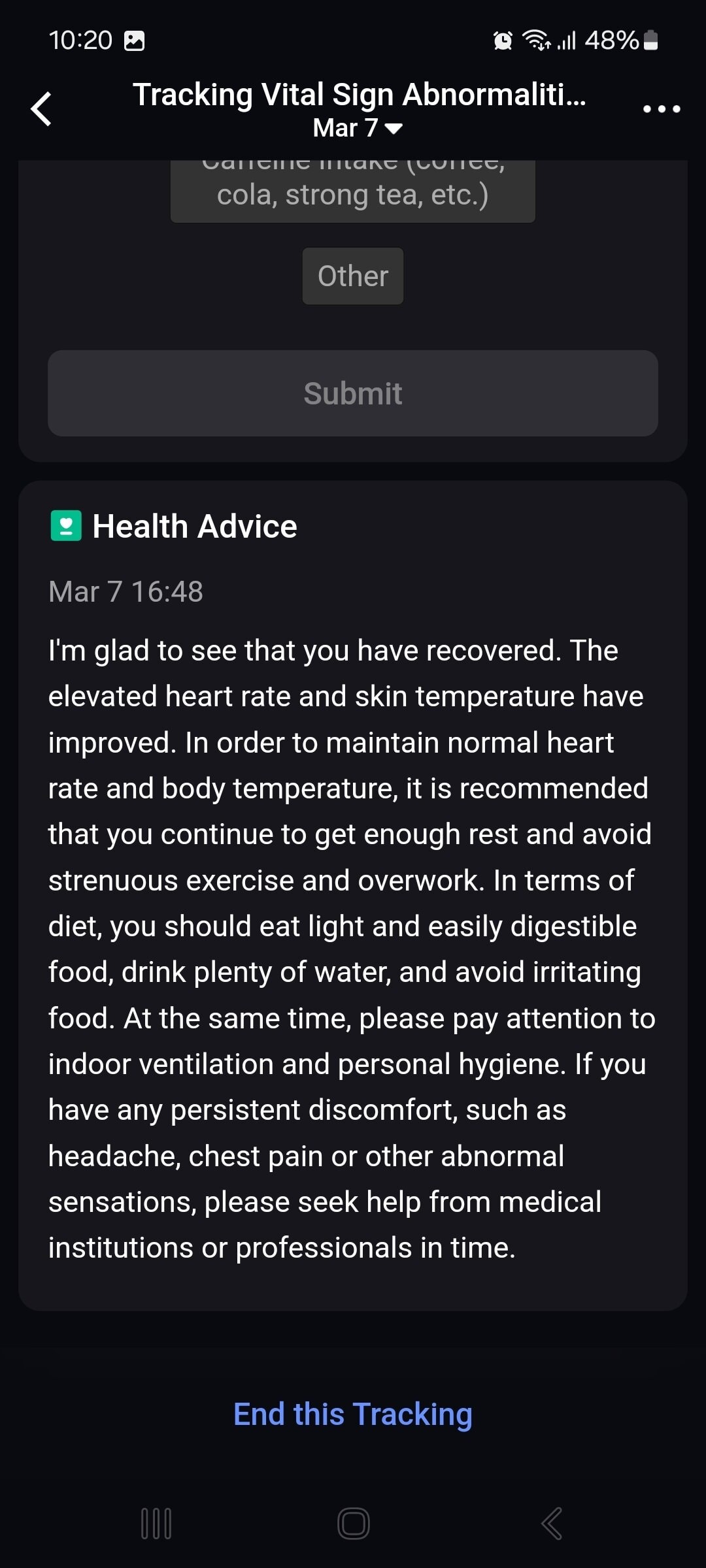Tap End this Tracking link
Image resolution: width=706 pixels, height=1568 pixels.
tap(352, 1414)
